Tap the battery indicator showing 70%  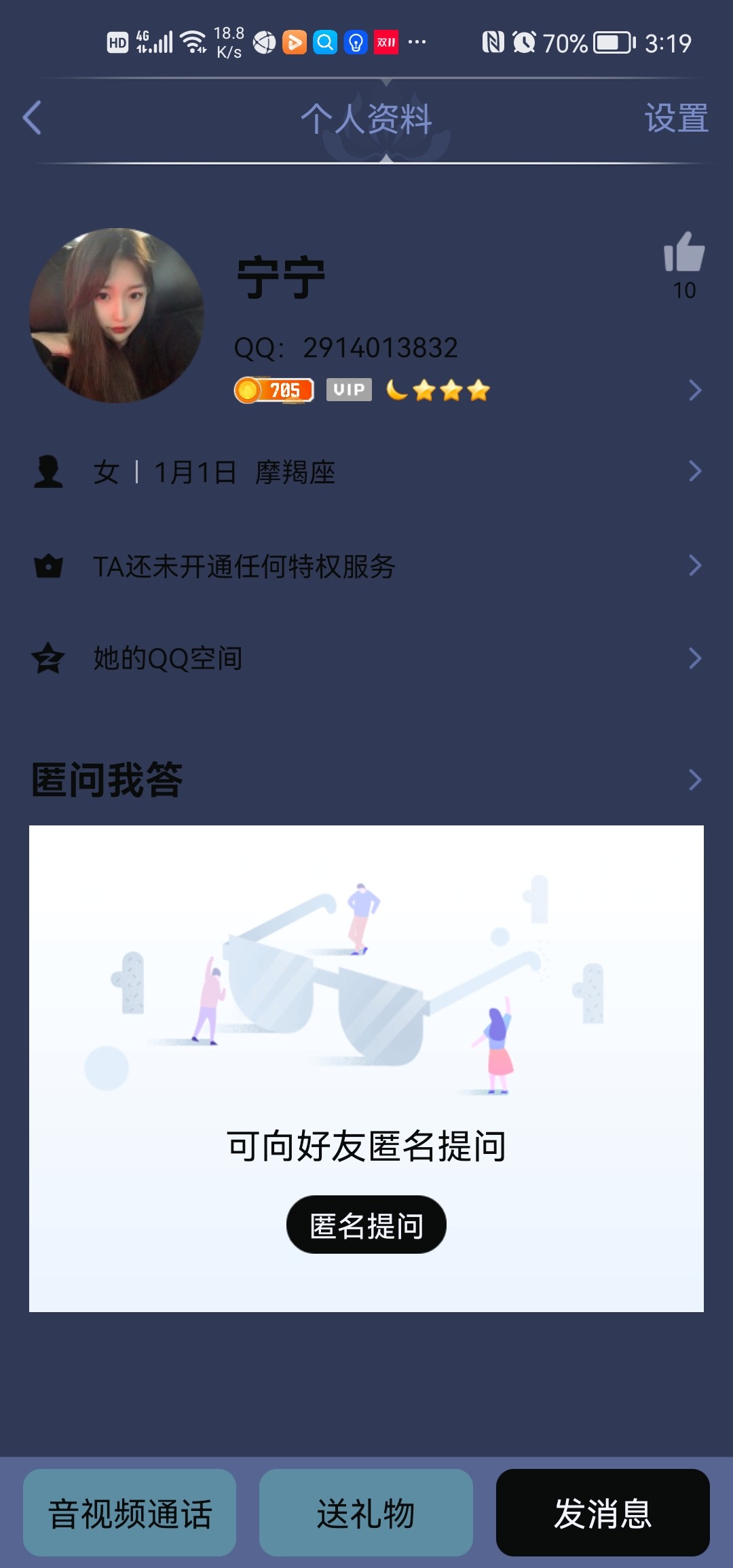coord(603,43)
